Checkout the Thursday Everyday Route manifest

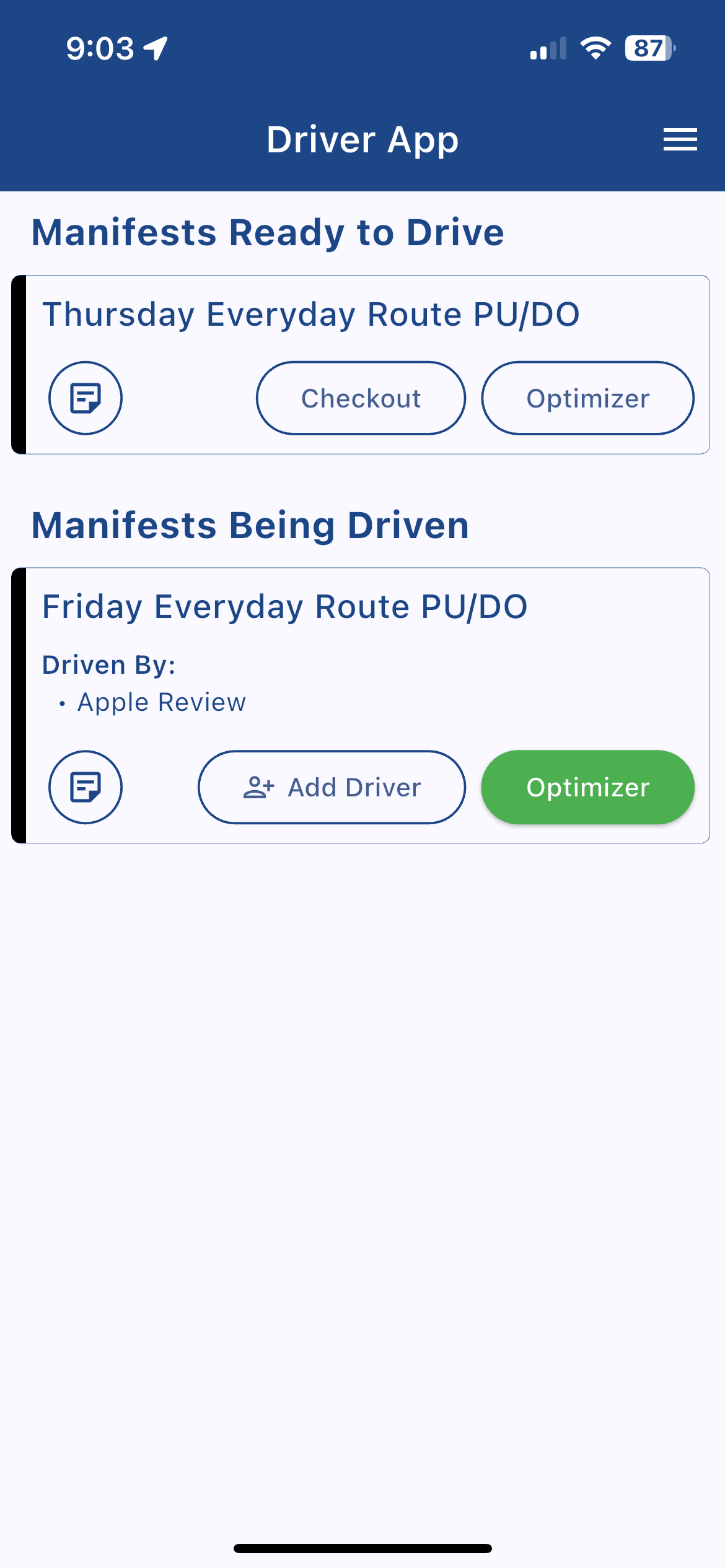click(x=361, y=398)
